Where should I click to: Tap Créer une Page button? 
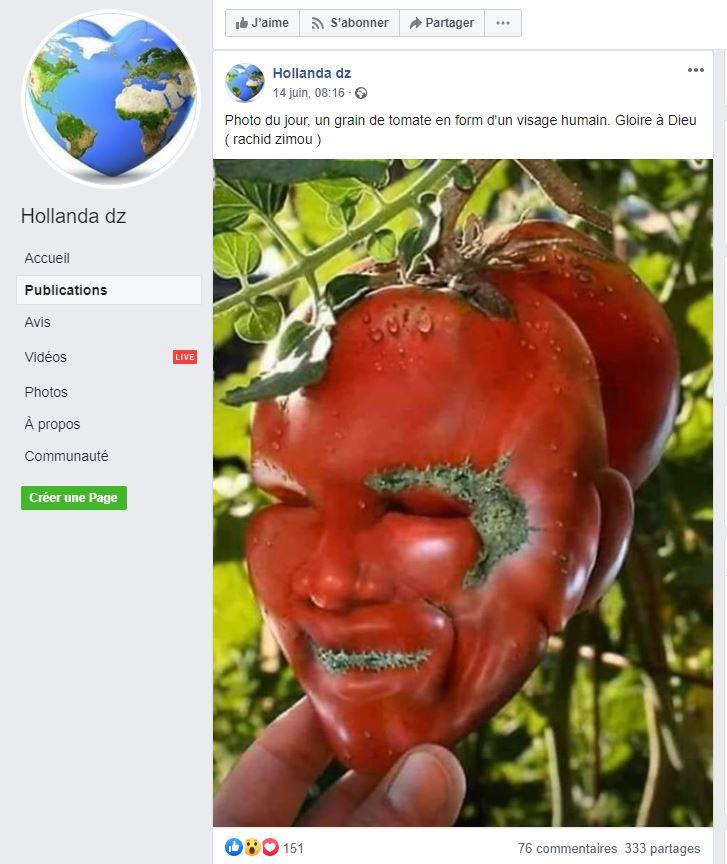tap(73, 498)
